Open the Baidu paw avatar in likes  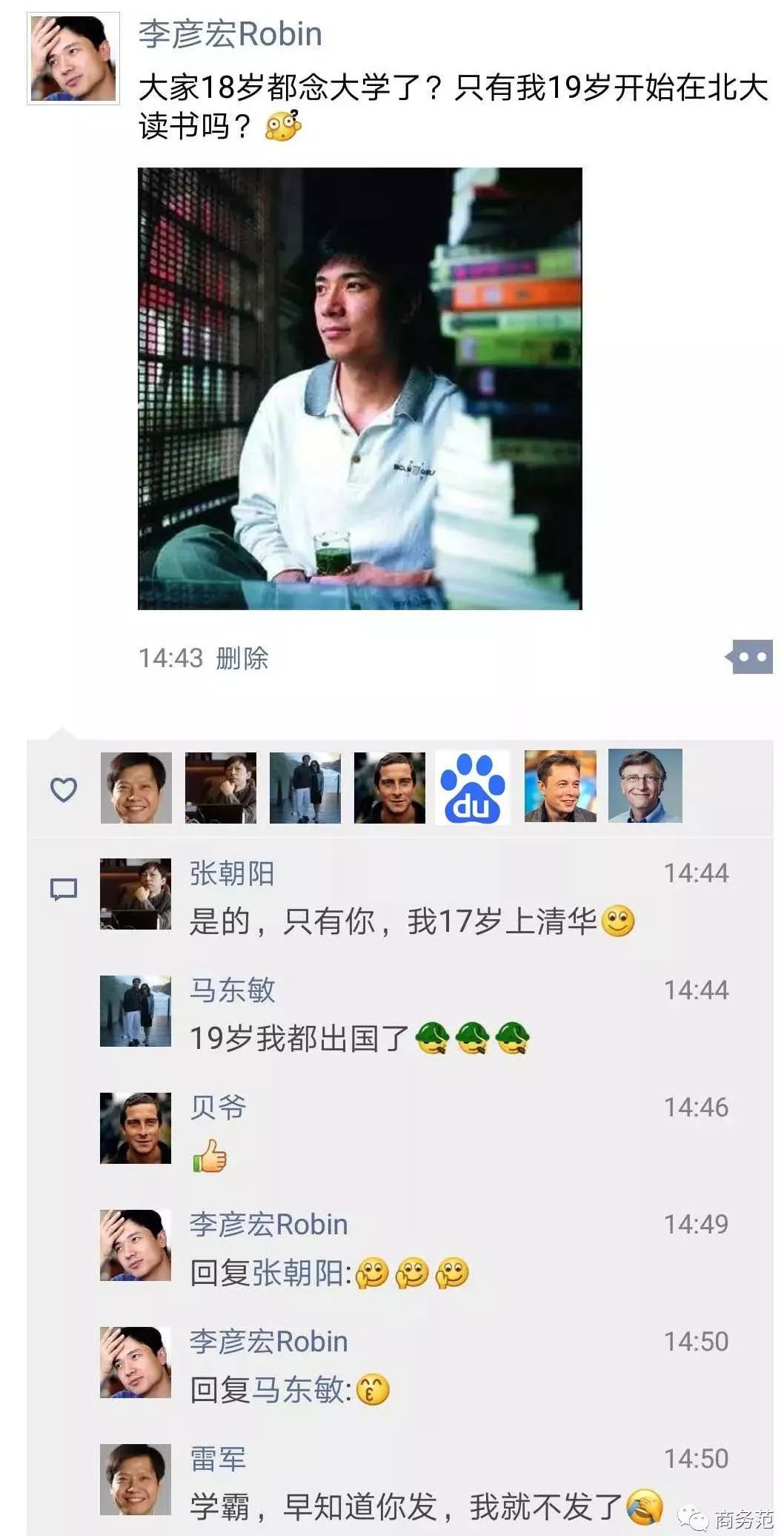coord(473,787)
